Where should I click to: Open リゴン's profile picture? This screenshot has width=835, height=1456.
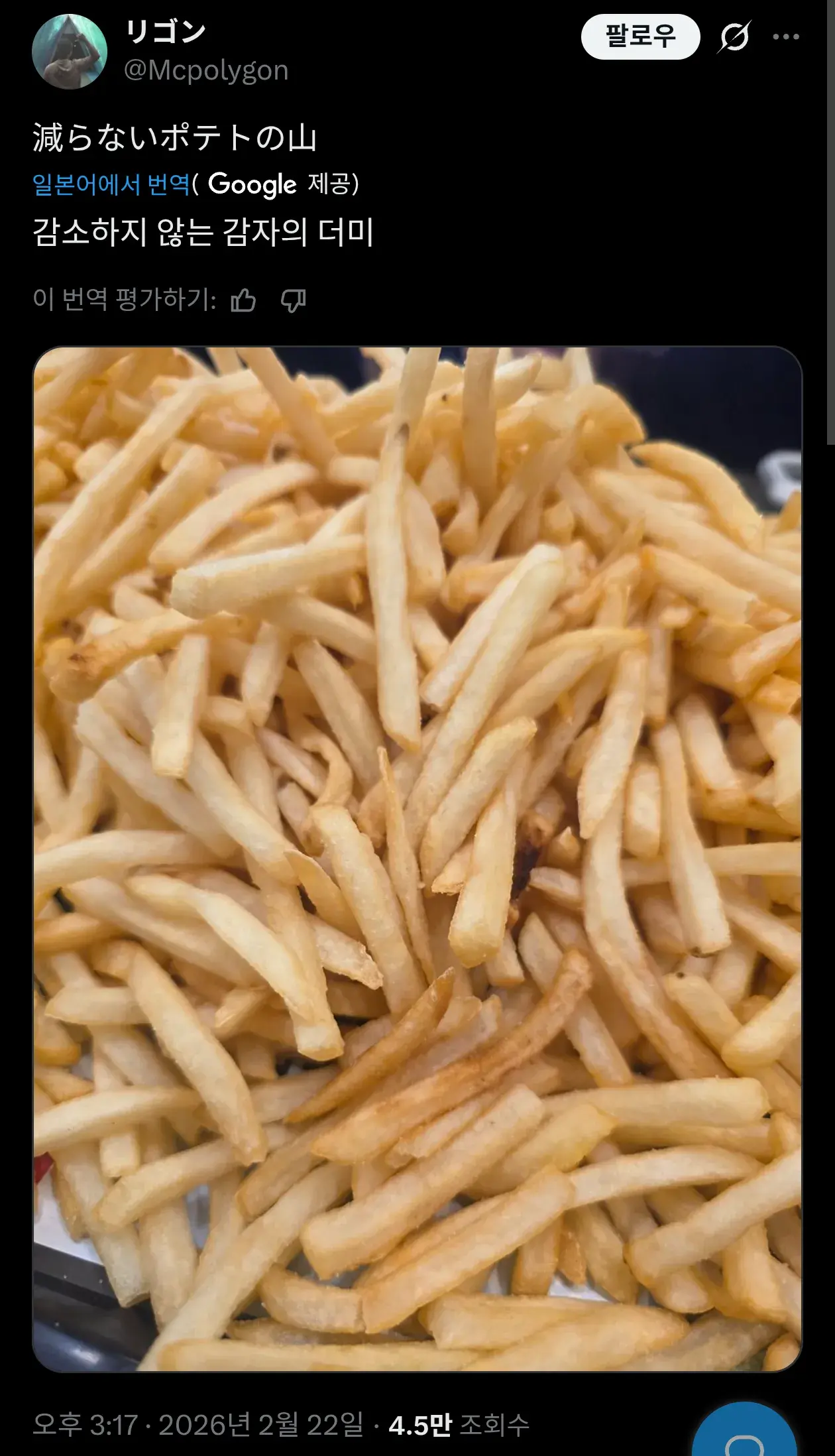point(70,52)
